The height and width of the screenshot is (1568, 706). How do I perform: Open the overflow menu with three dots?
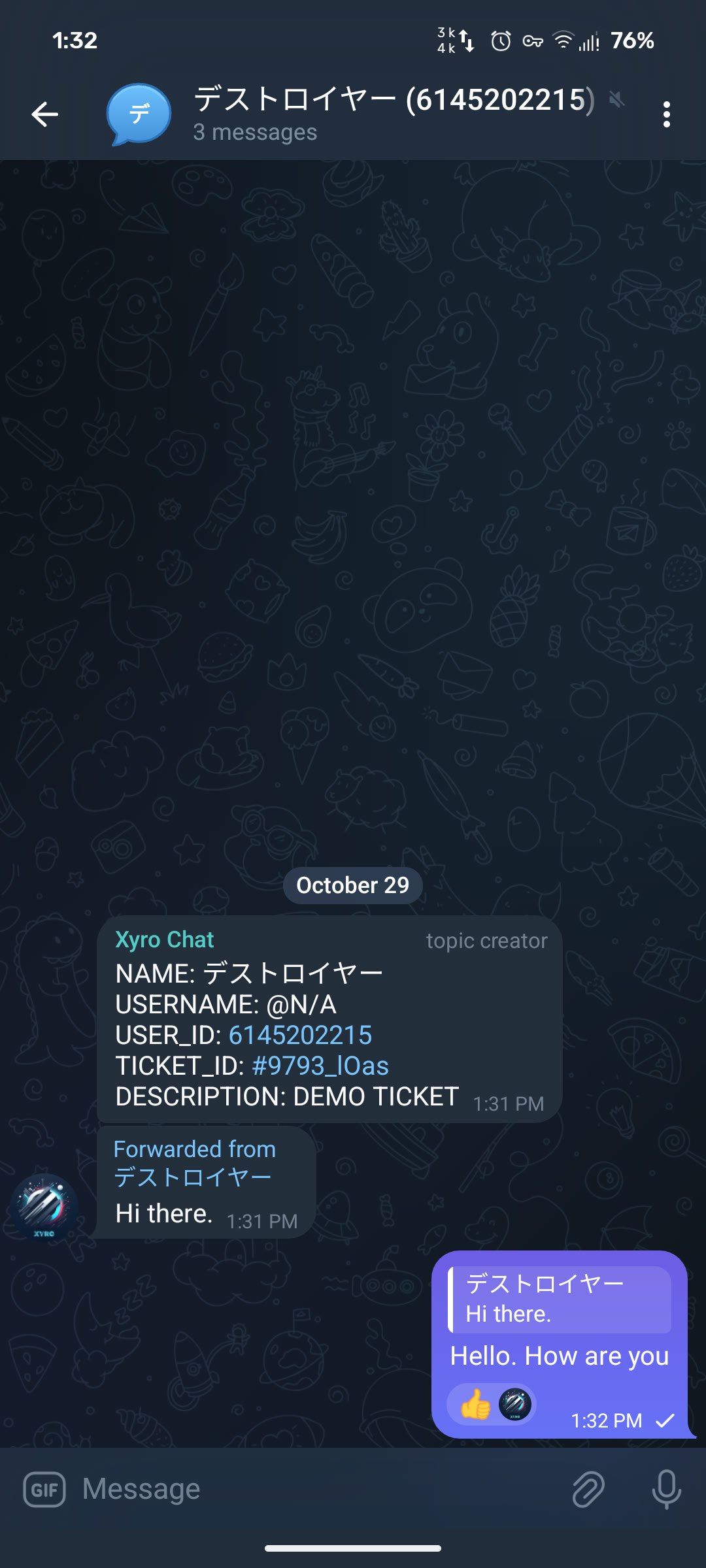tap(666, 114)
